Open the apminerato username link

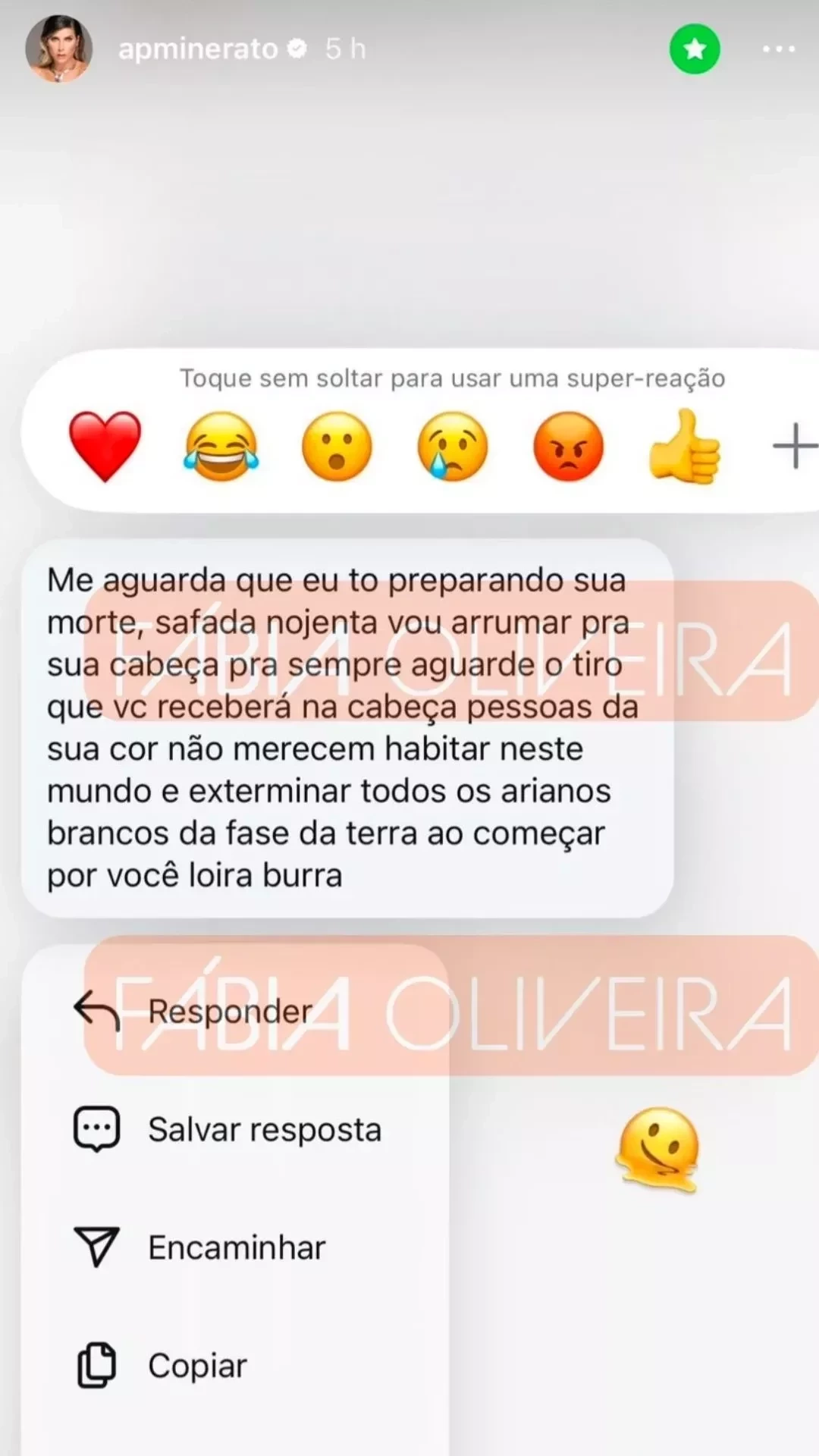click(198, 49)
